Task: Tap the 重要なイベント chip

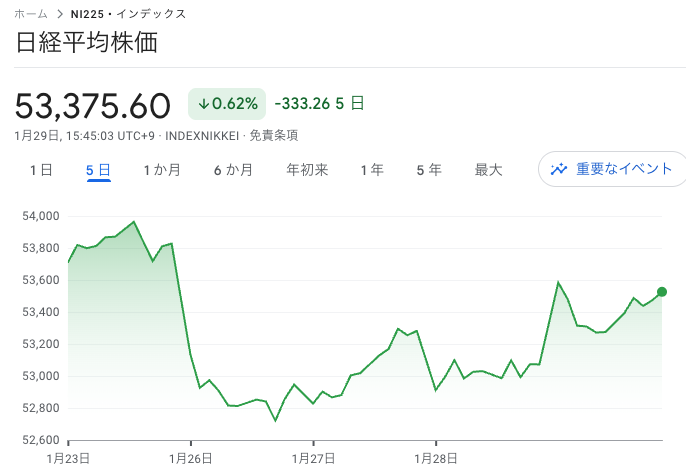Action: click(x=612, y=169)
